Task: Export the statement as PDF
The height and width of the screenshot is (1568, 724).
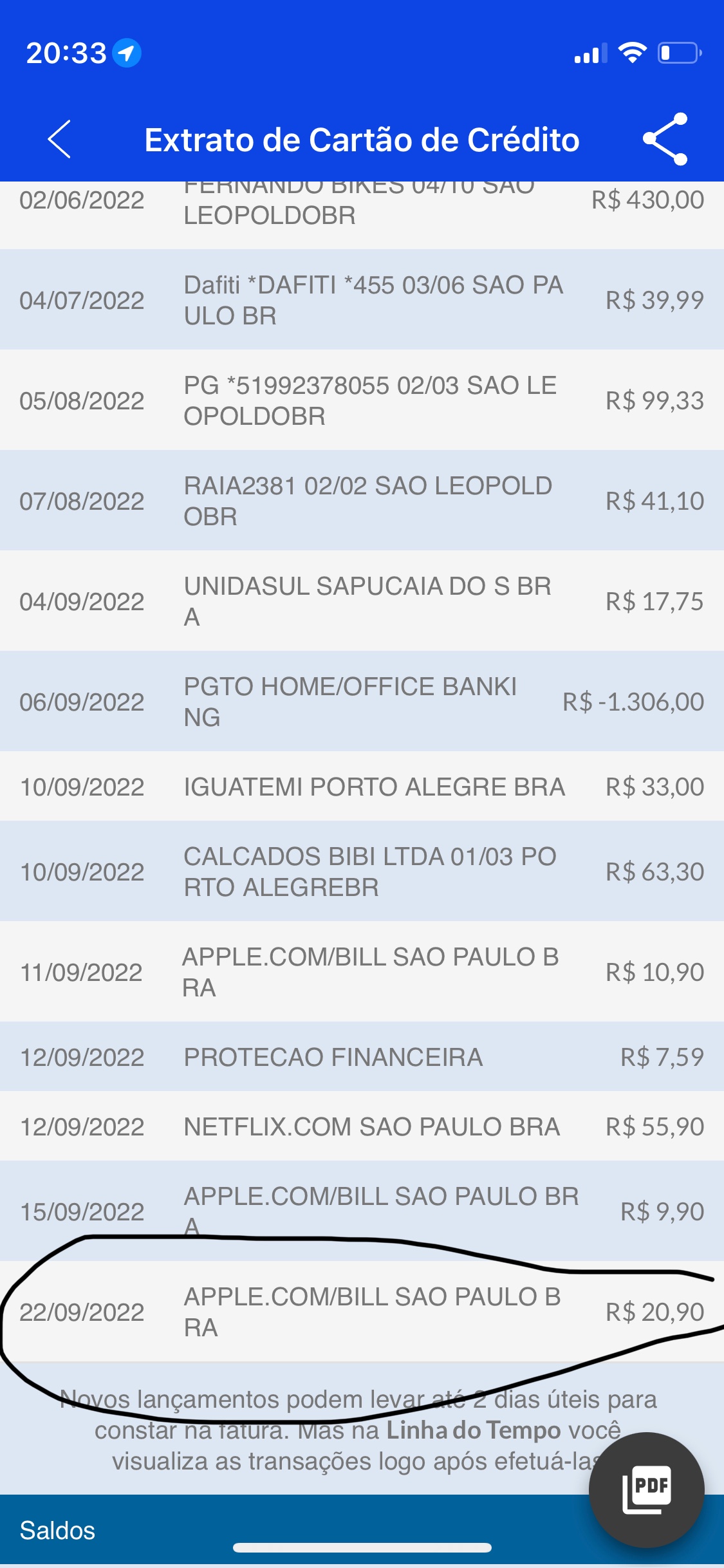Action: (x=646, y=1489)
